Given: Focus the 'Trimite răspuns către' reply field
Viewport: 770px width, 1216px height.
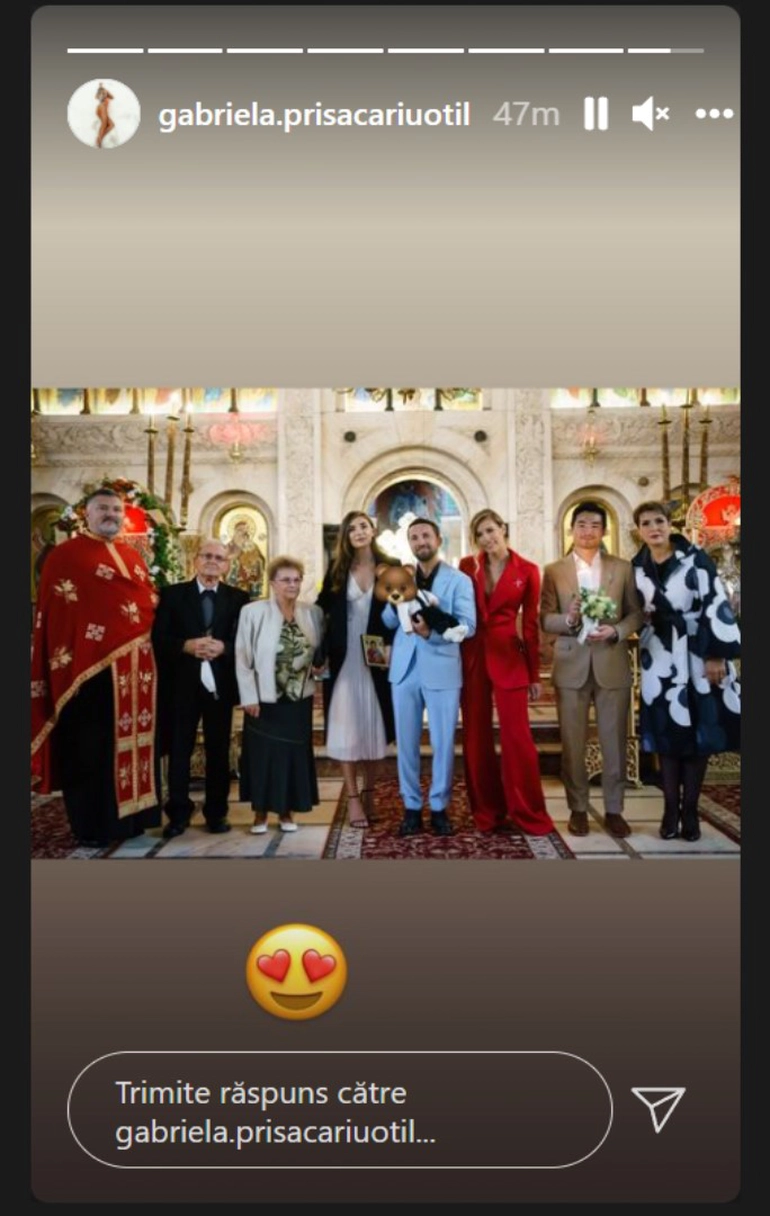Looking at the screenshot, I should [x=339, y=1109].
